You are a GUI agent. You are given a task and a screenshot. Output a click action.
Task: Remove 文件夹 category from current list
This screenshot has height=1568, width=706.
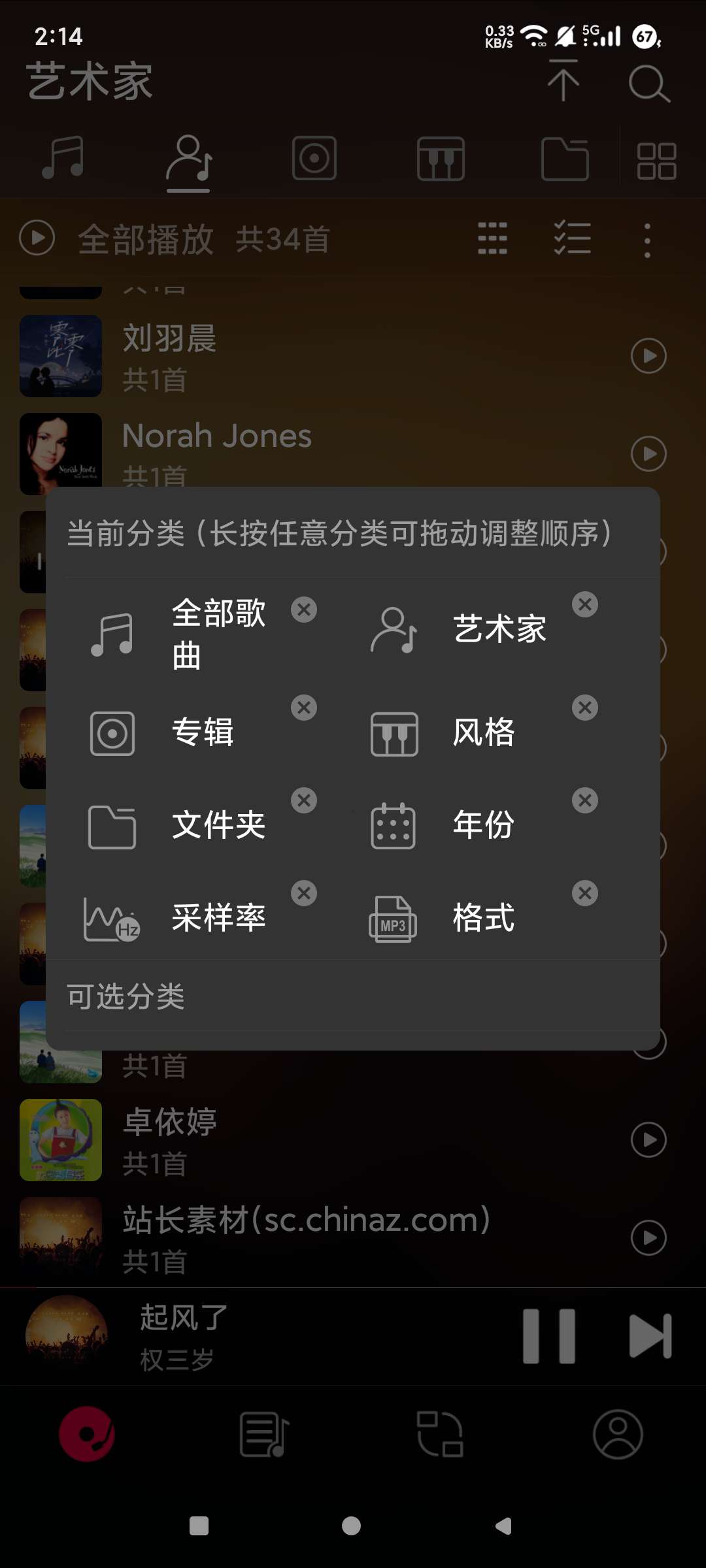(x=304, y=800)
